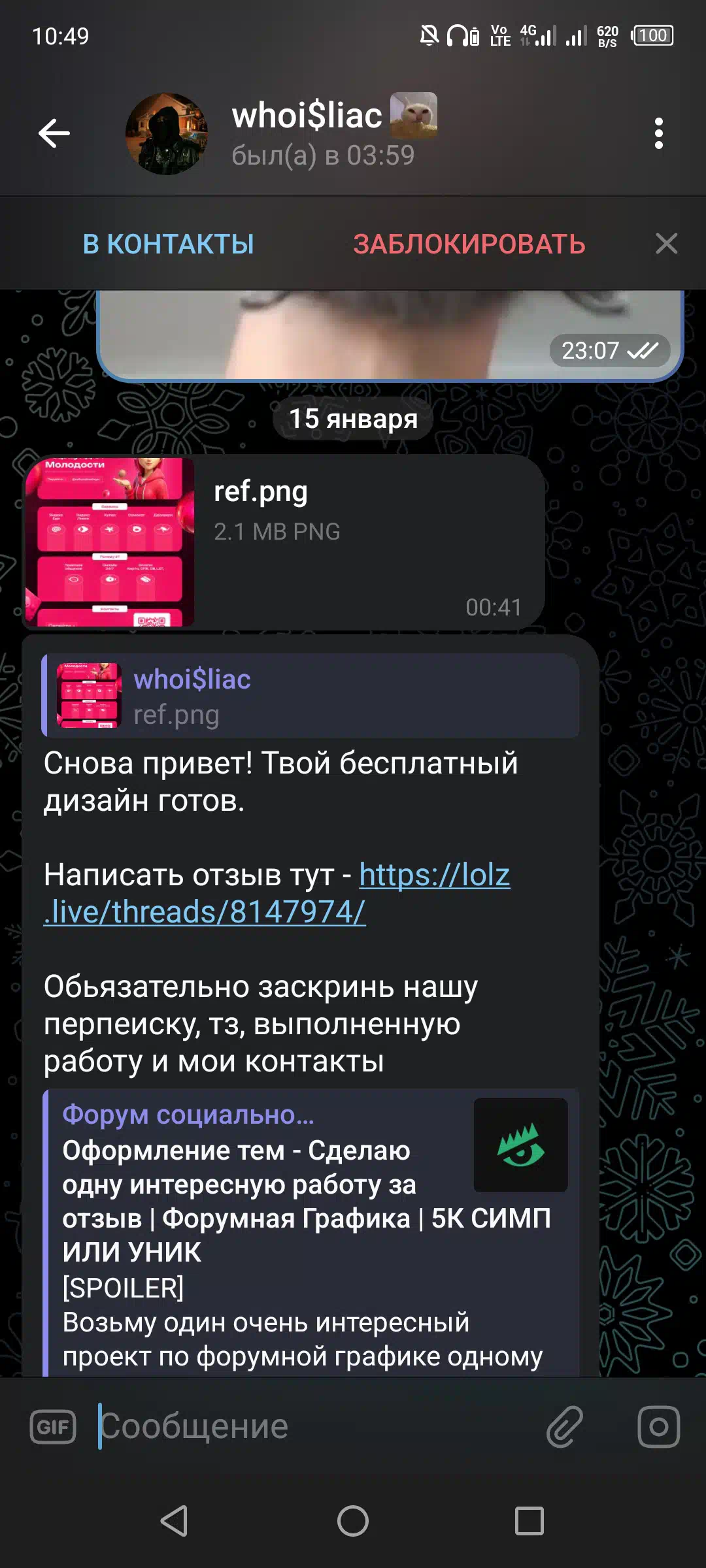706x1568 pixels.
Task: Open the lolz.live/threads/8147974 link
Action: (x=277, y=893)
